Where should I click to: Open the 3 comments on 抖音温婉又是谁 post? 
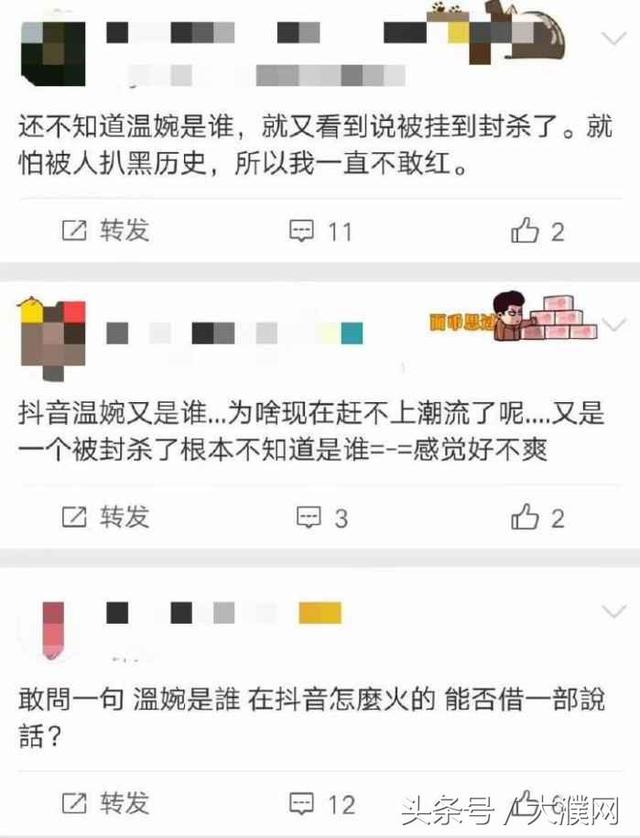[320, 516]
